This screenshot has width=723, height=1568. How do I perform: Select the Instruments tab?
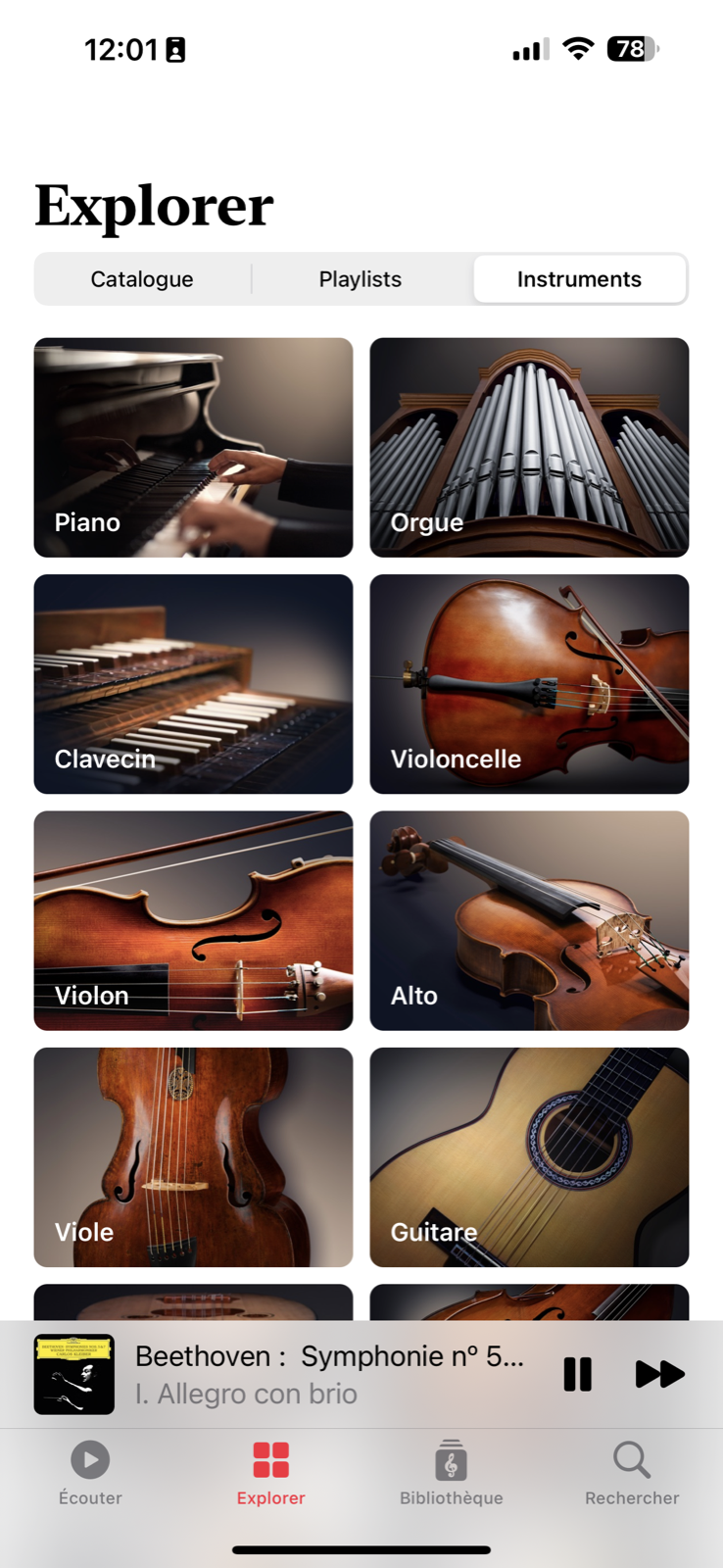click(x=579, y=279)
